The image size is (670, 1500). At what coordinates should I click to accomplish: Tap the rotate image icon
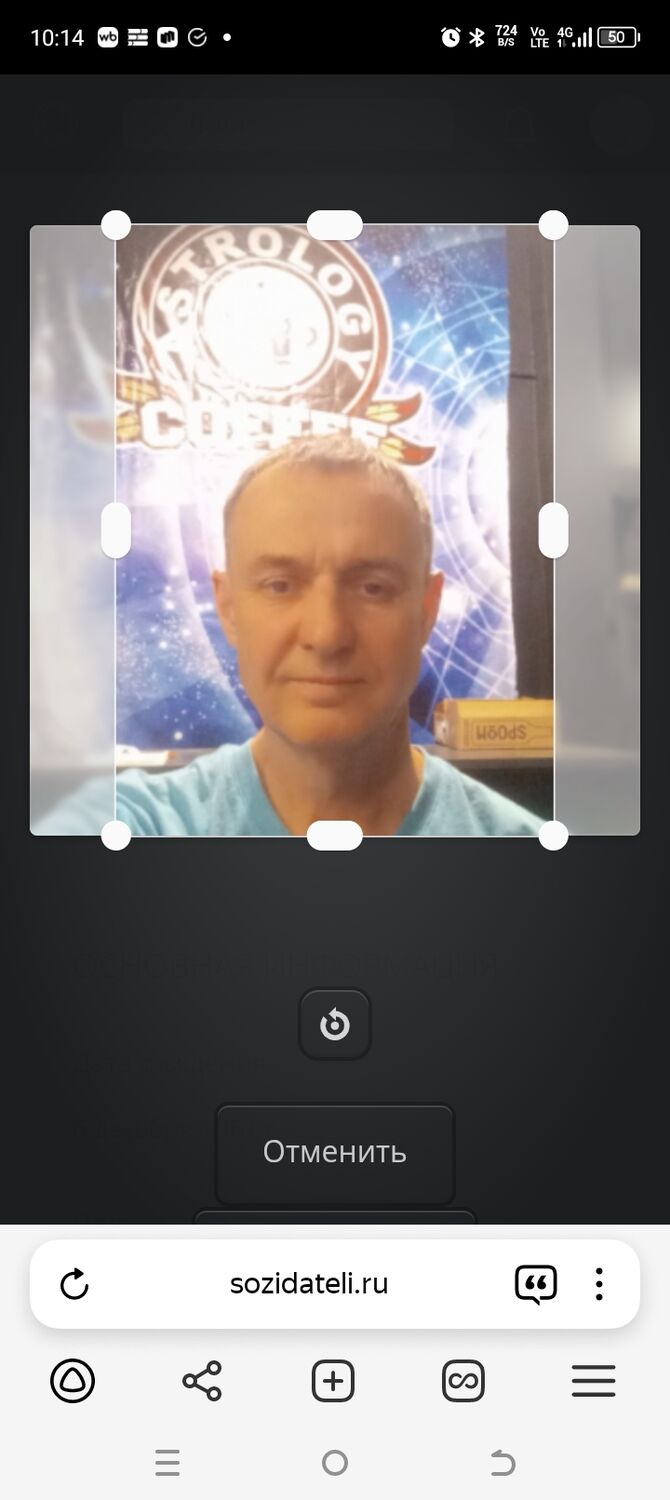pos(335,1025)
